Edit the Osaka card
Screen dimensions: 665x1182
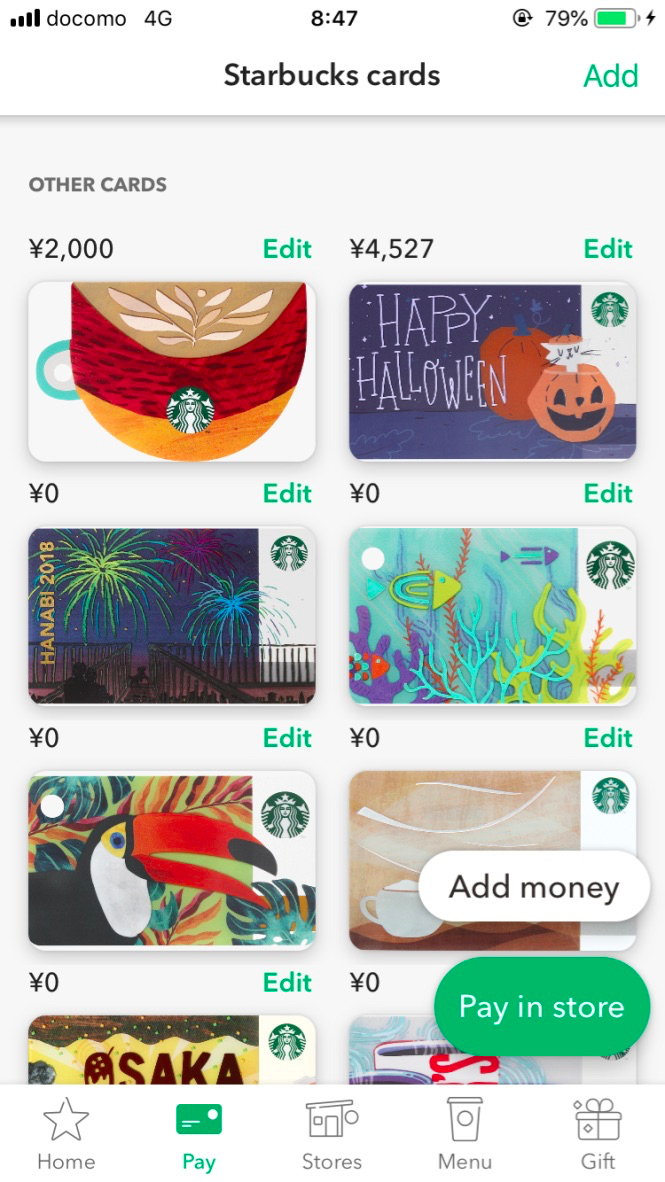[287, 982]
